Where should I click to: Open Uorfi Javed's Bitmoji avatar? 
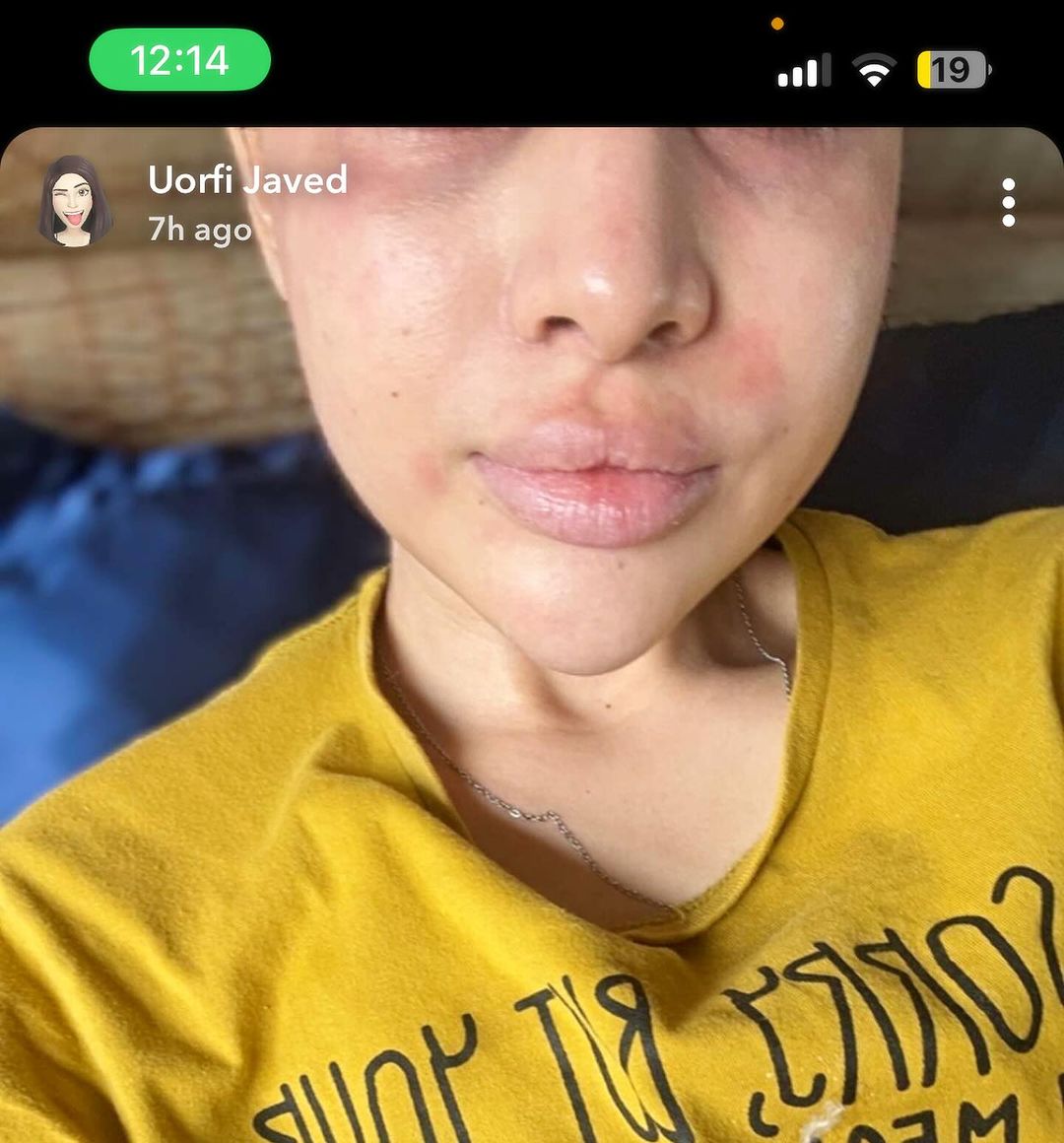[75, 201]
